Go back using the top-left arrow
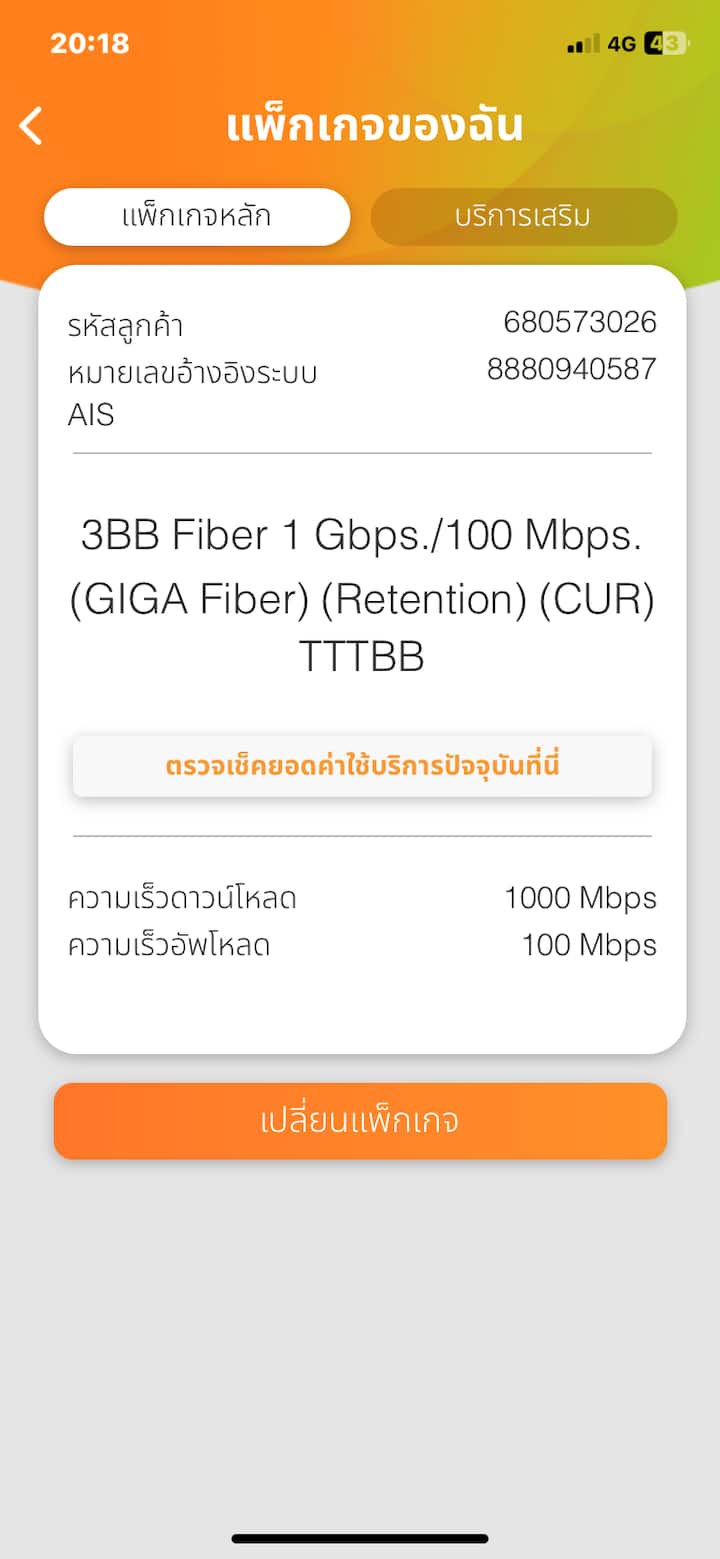Screen dimensions: 720x1559 32,126
